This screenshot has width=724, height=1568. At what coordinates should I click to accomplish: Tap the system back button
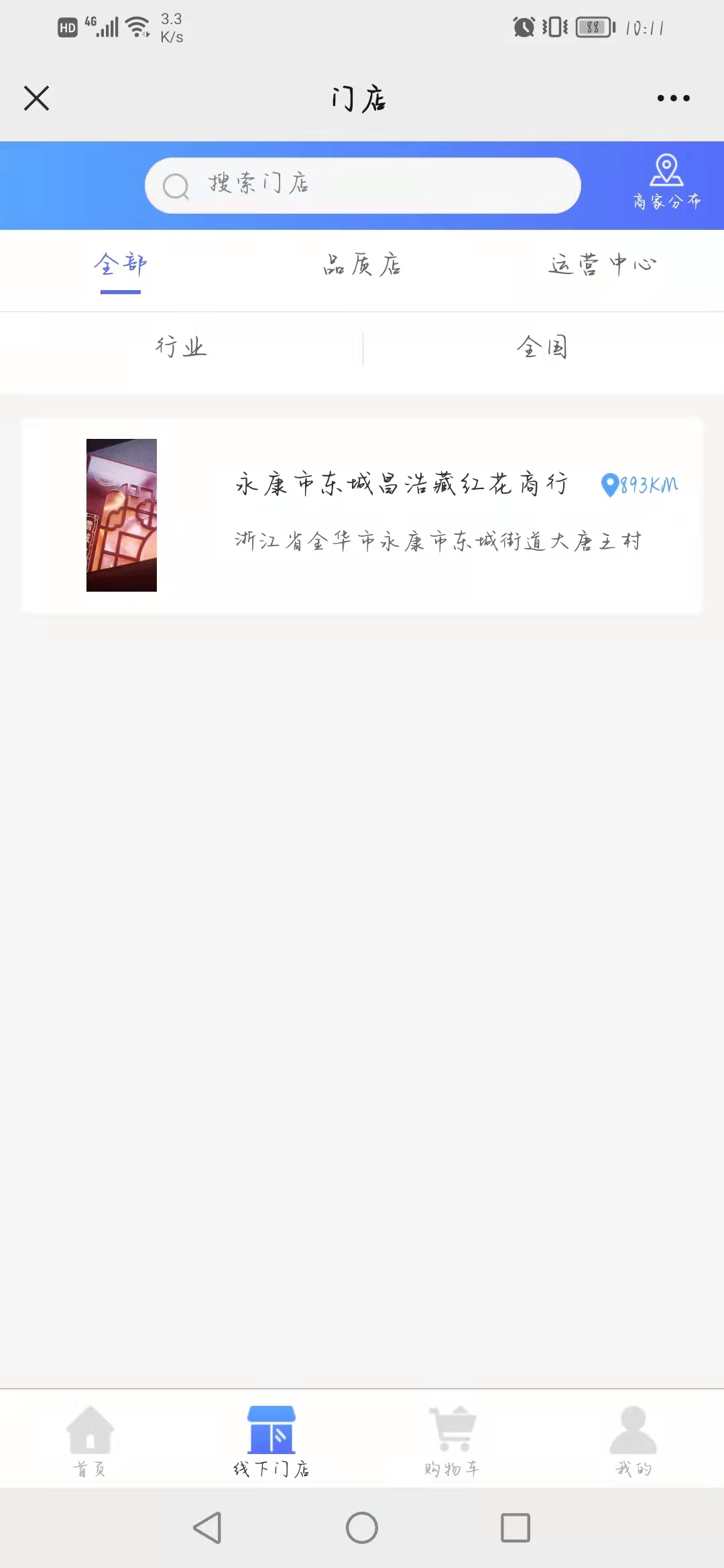pyautogui.click(x=208, y=1528)
